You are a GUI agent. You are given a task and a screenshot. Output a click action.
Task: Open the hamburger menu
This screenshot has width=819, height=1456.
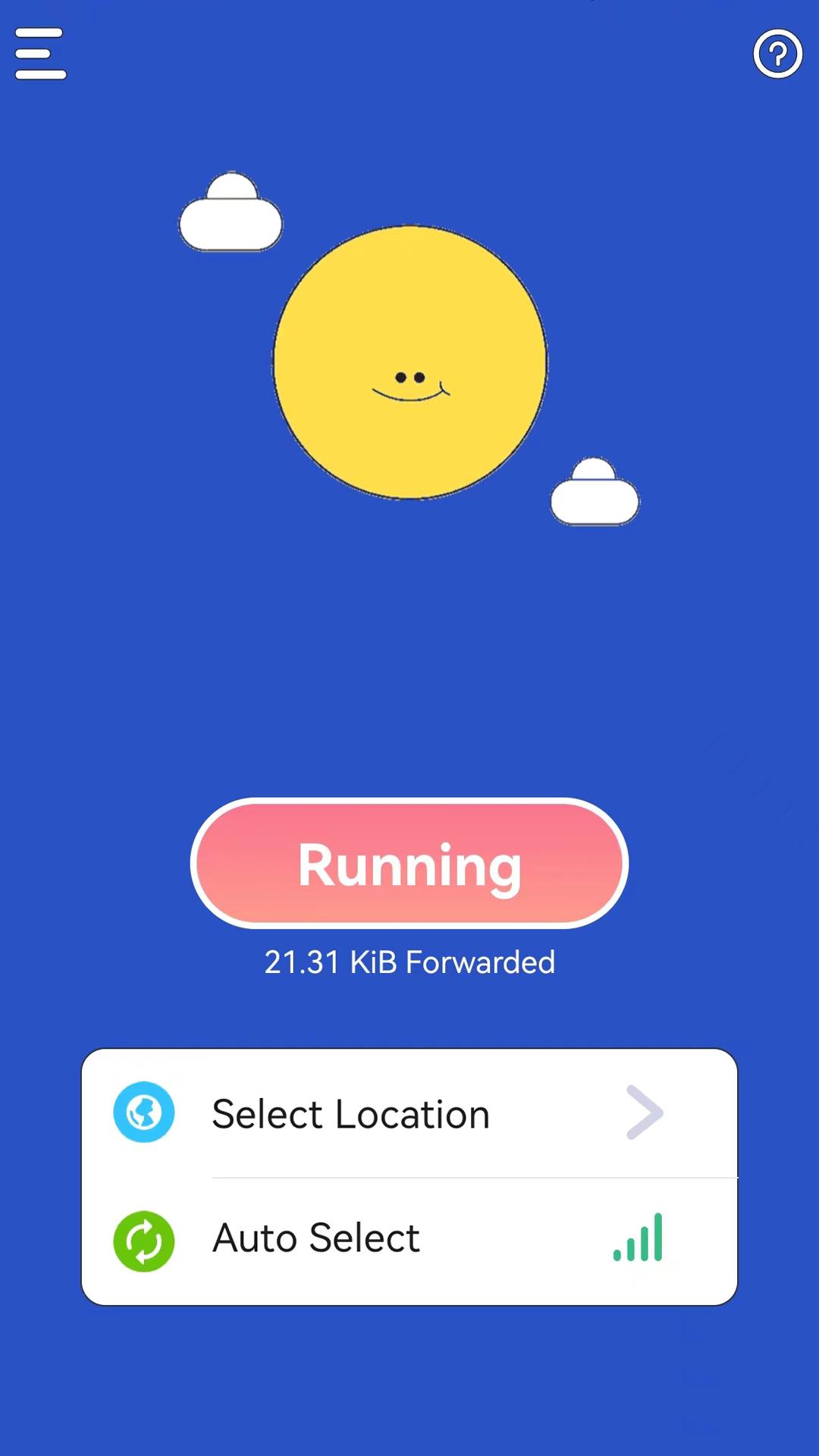(x=40, y=54)
